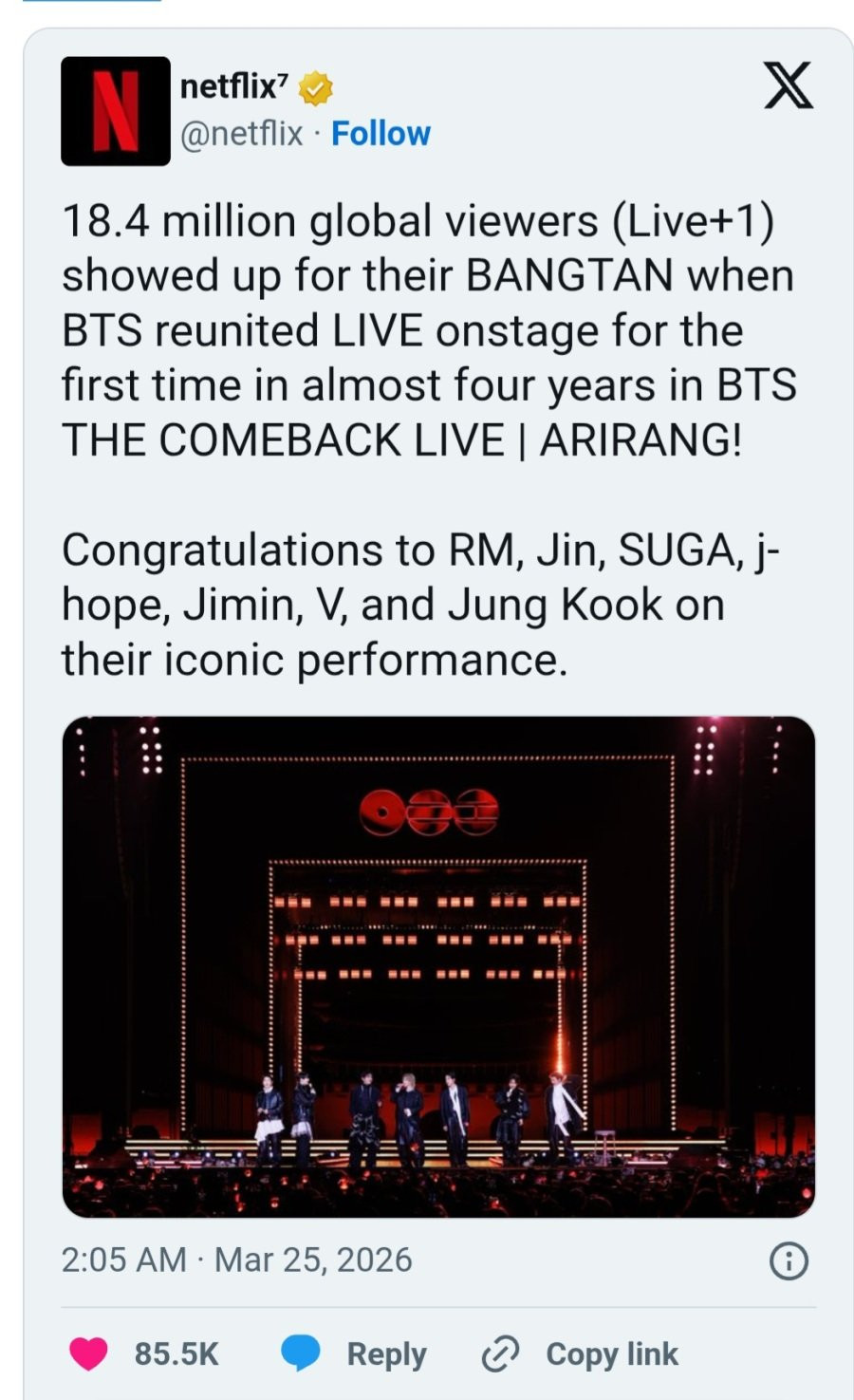This screenshot has width=854, height=1400.
Task: Open the tweet timestamp Mar 25, 2026
Action: (236, 1260)
